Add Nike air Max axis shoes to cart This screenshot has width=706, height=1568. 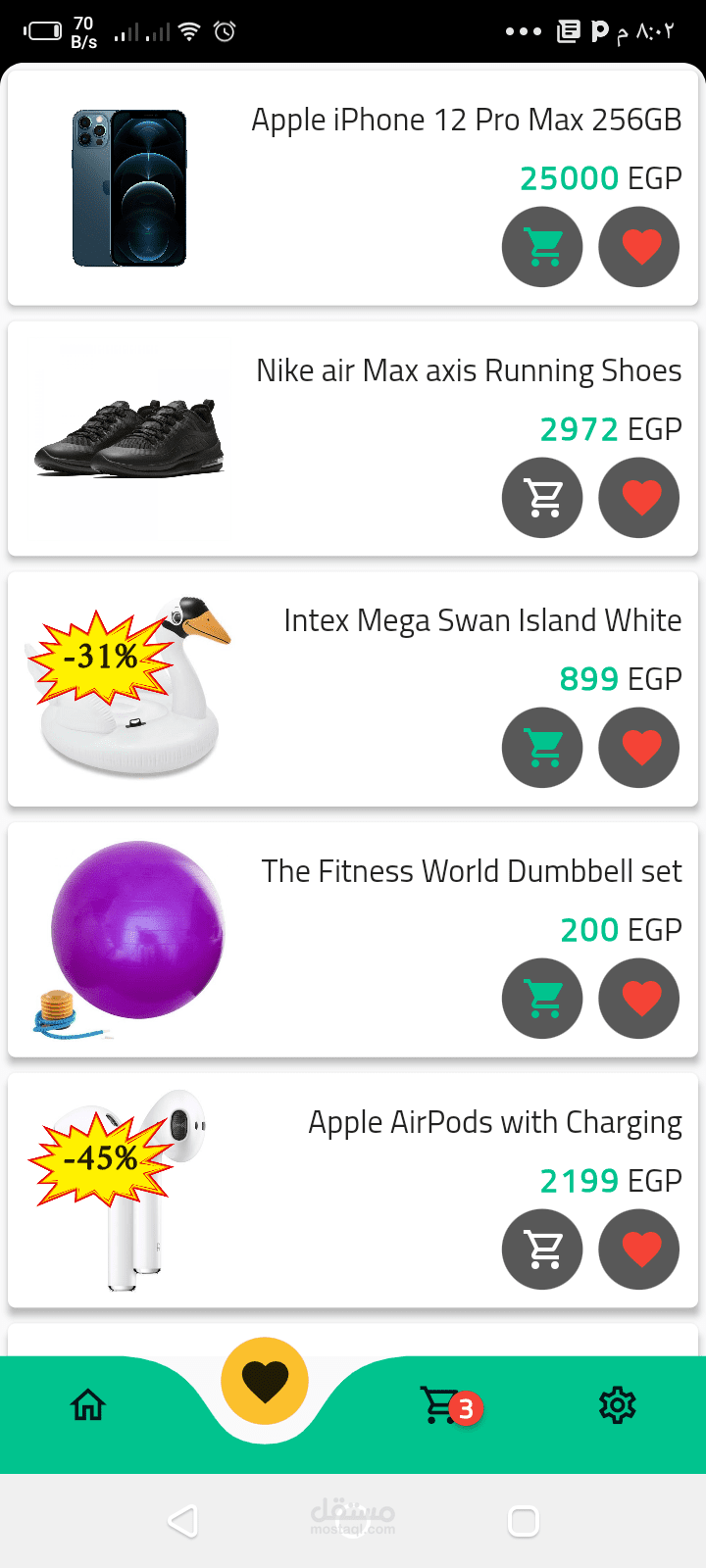(542, 498)
